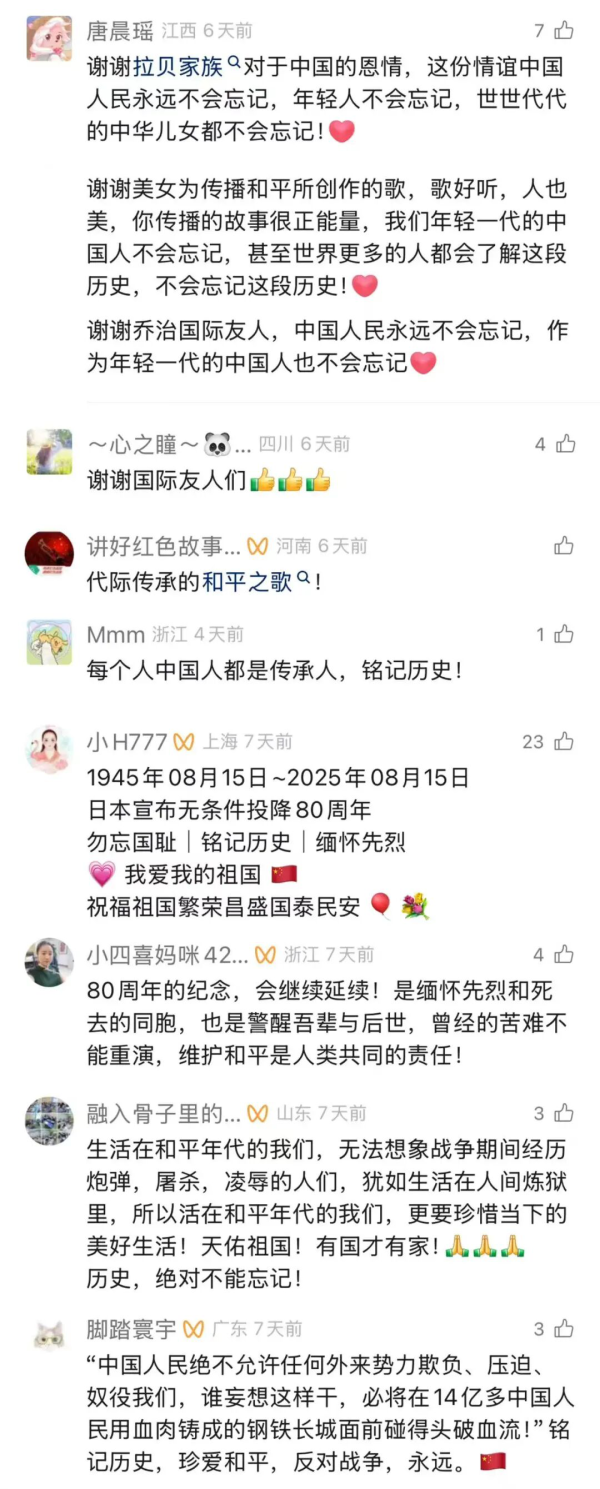Like 脚踏寰宇's comment
Viewport: 600px width, 1489px height.
coord(565,1329)
